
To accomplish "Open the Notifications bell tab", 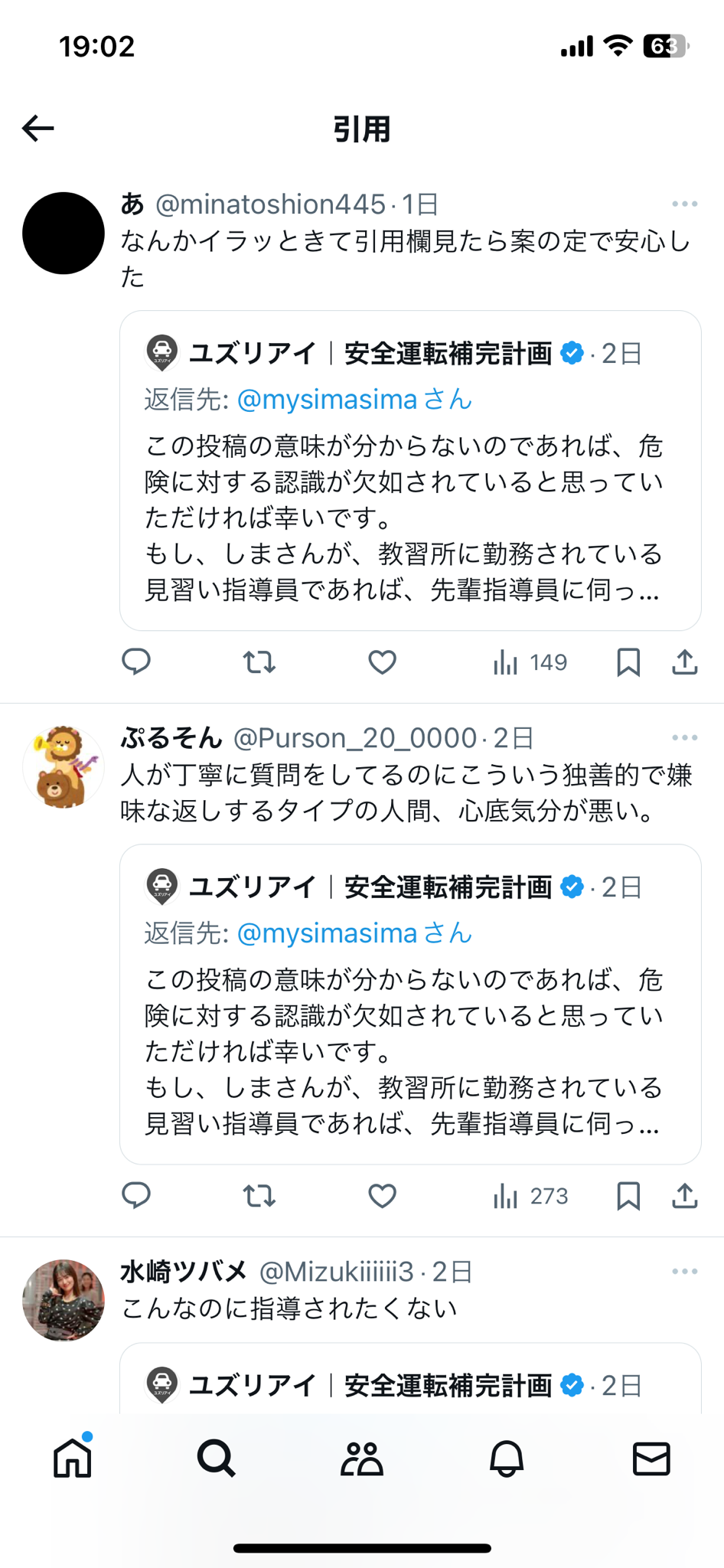I will click(x=506, y=1458).
